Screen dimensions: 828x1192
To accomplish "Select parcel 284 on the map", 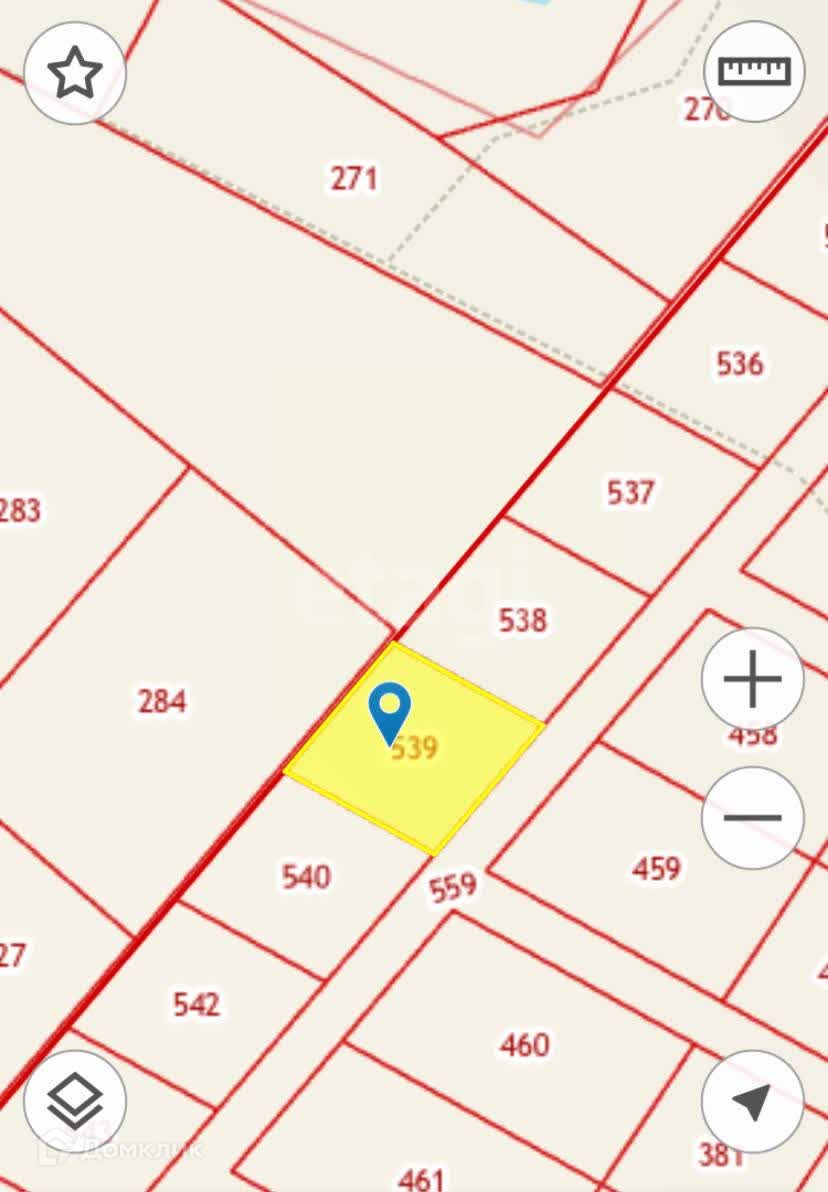I will point(162,701).
